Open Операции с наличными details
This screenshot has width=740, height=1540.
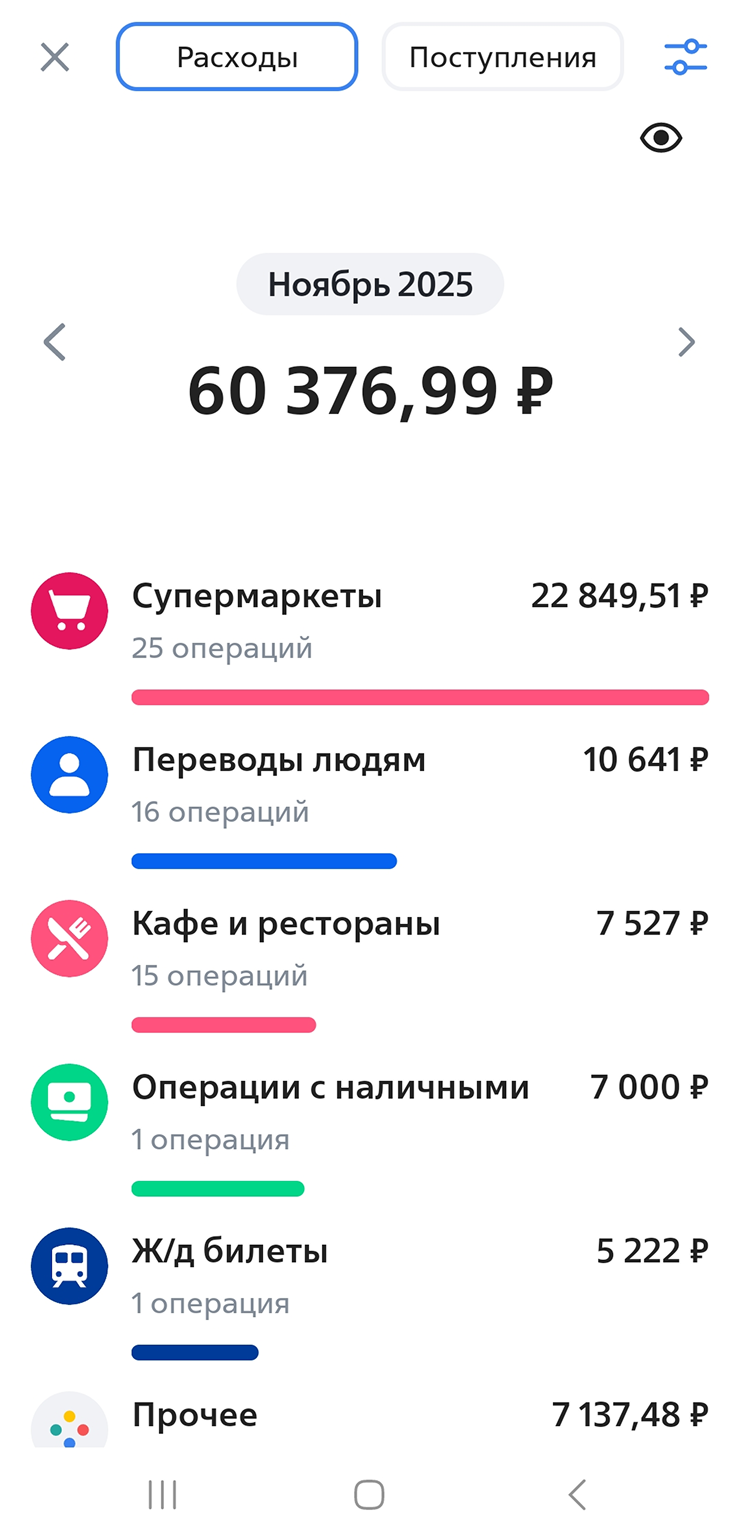click(370, 1112)
